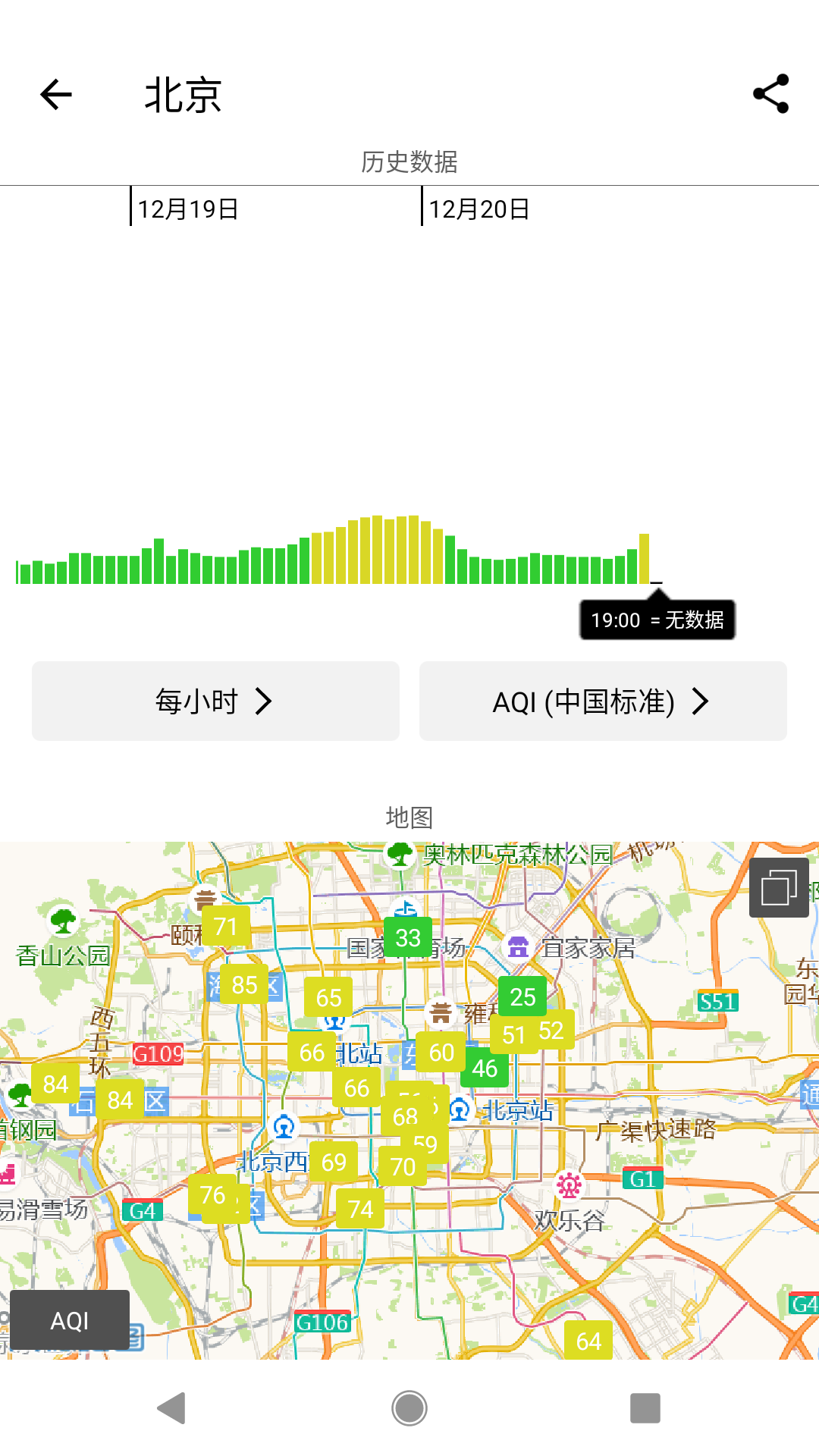The image size is (819, 1456).
Task: Select the AQI overlay button on map
Action: coord(70,1320)
